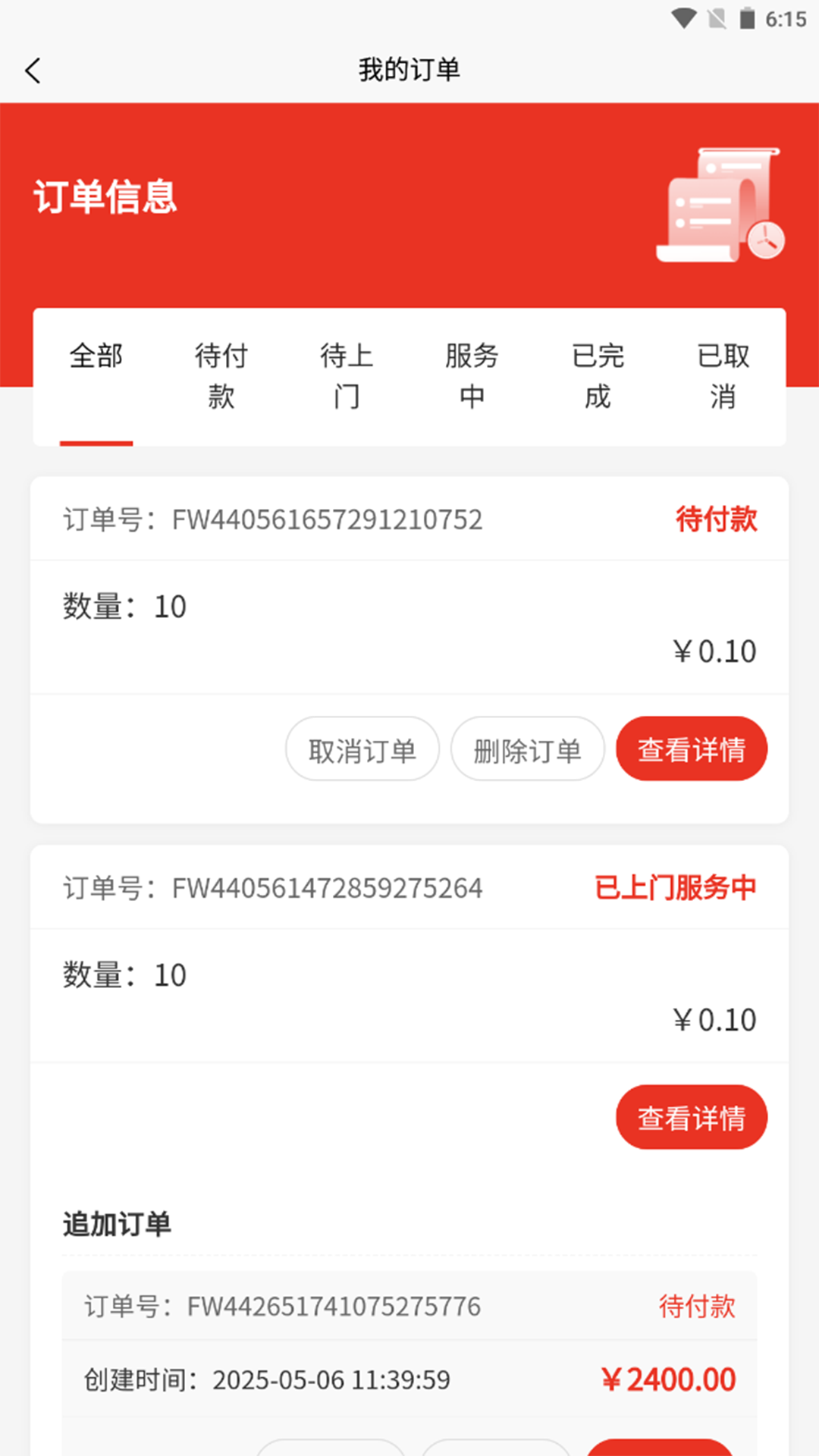Switch to the 服务中 tab
This screenshot has height=1456, width=819.
coord(471,375)
